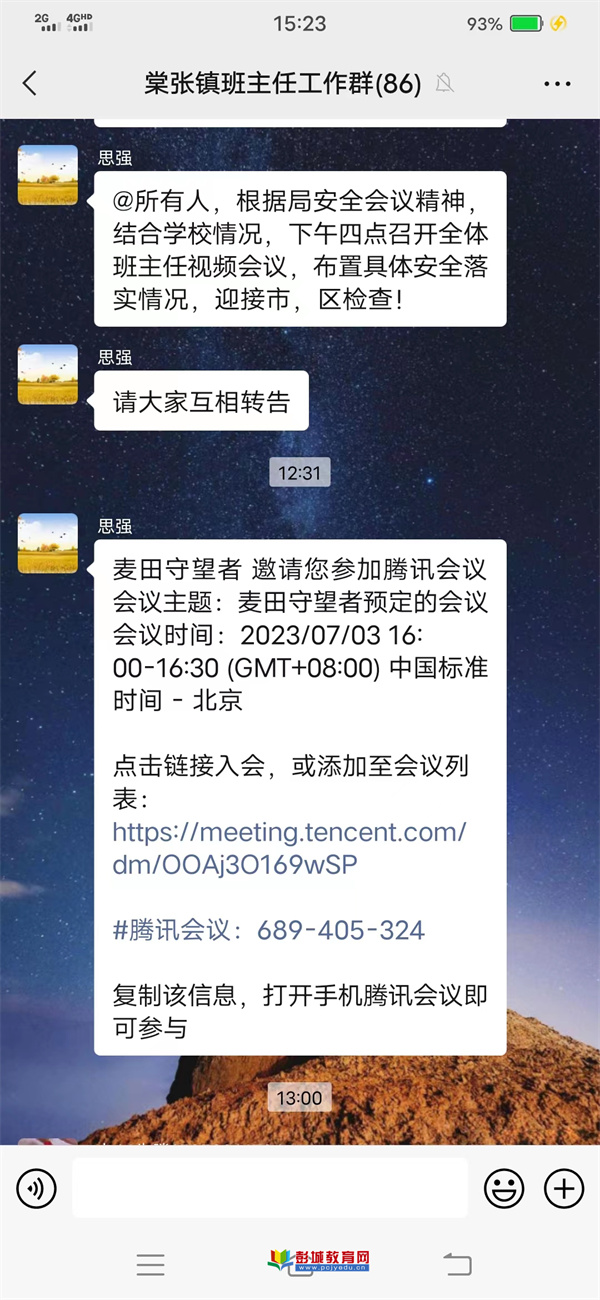This screenshot has width=600, height=1300.
Task: Tap the system back button
Action: coord(457,1265)
